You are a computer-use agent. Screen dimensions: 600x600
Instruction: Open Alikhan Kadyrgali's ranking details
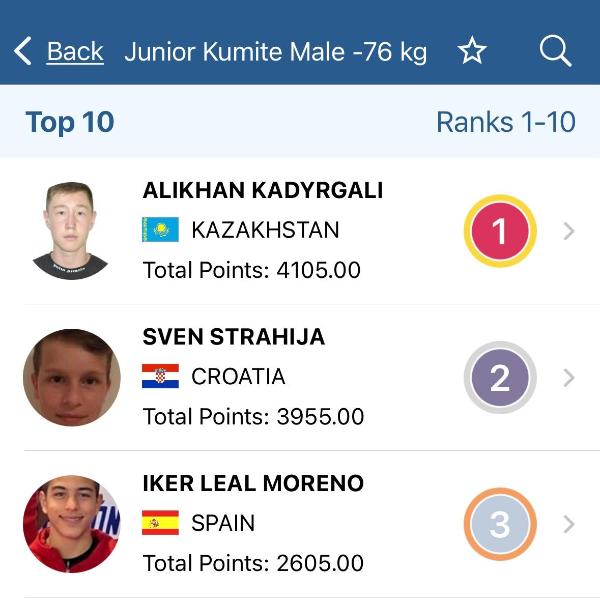point(300,231)
